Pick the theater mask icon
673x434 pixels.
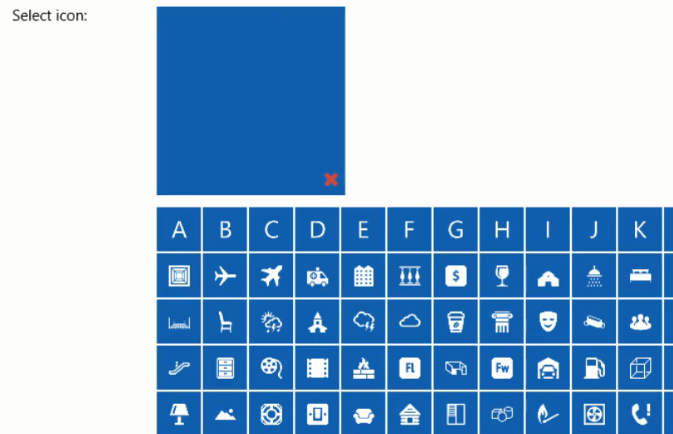tap(548, 322)
